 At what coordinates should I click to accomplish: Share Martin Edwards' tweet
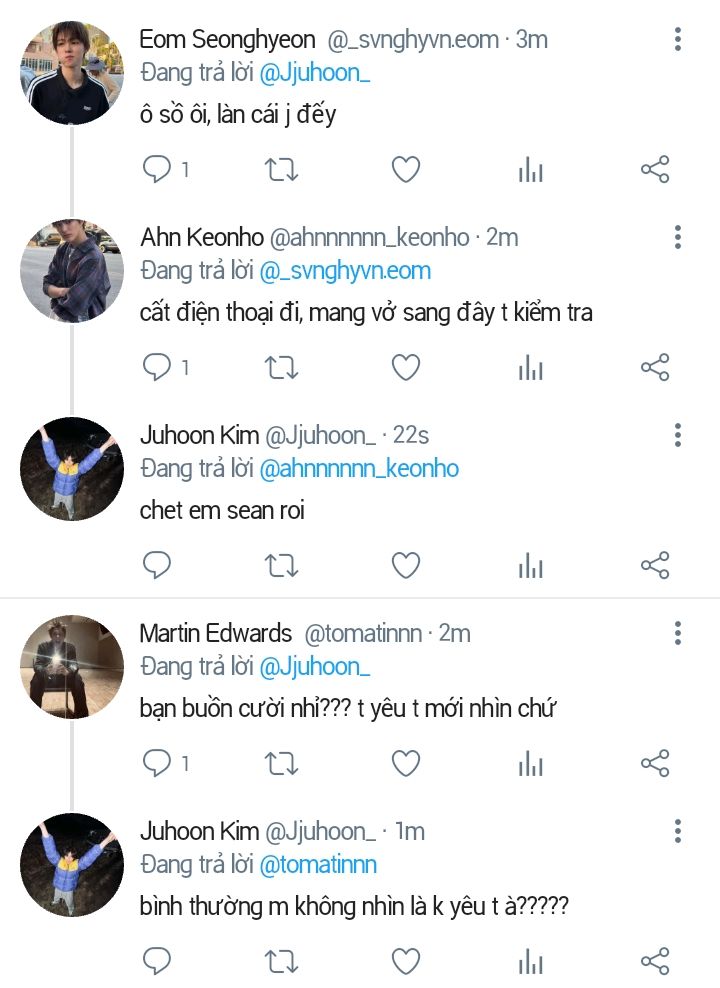654,764
